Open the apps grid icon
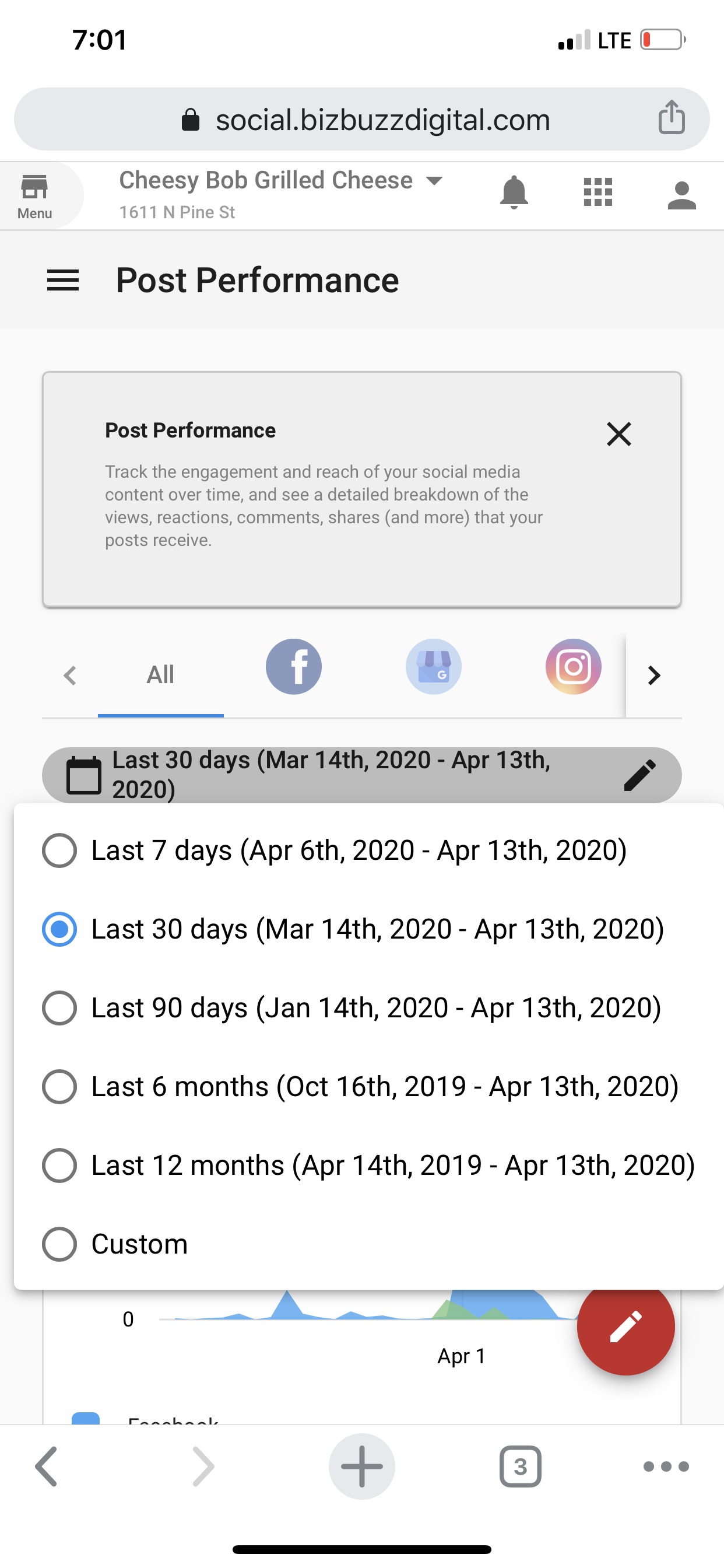Viewport: 724px width, 1568px height. click(598, 192)
